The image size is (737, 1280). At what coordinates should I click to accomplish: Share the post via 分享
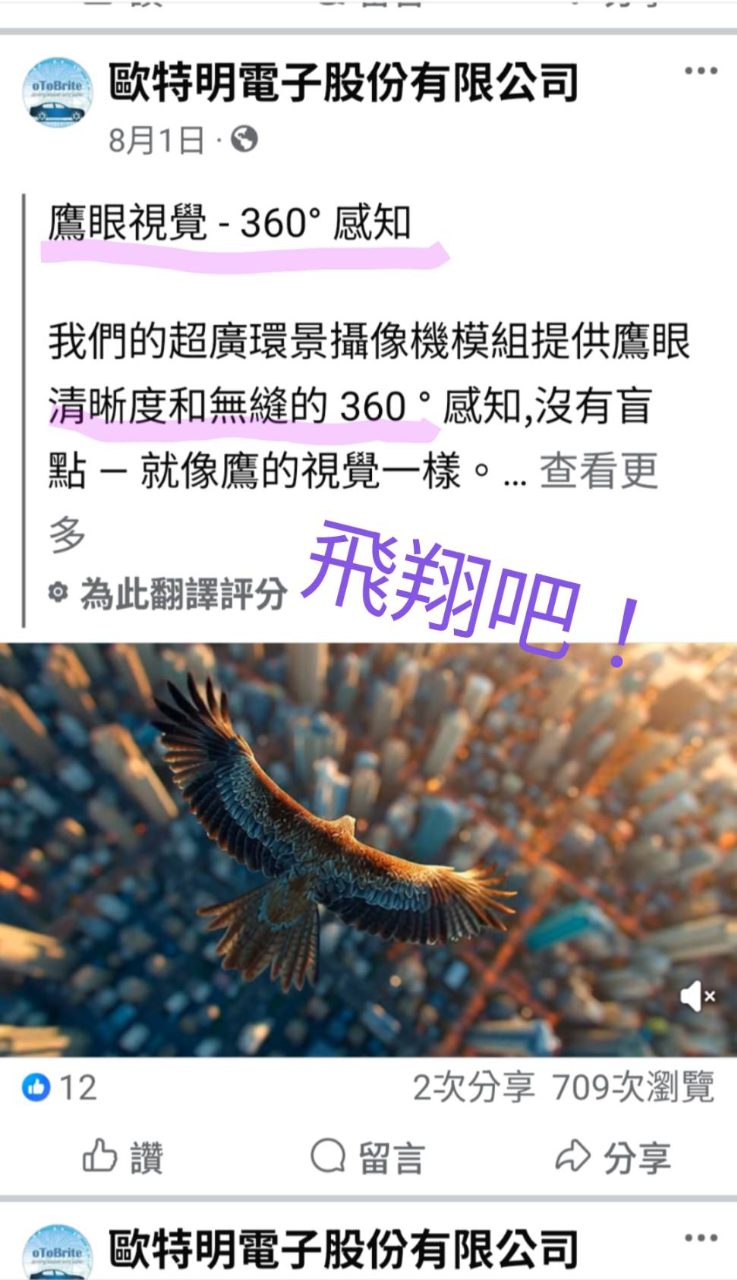coord(612,1158)
